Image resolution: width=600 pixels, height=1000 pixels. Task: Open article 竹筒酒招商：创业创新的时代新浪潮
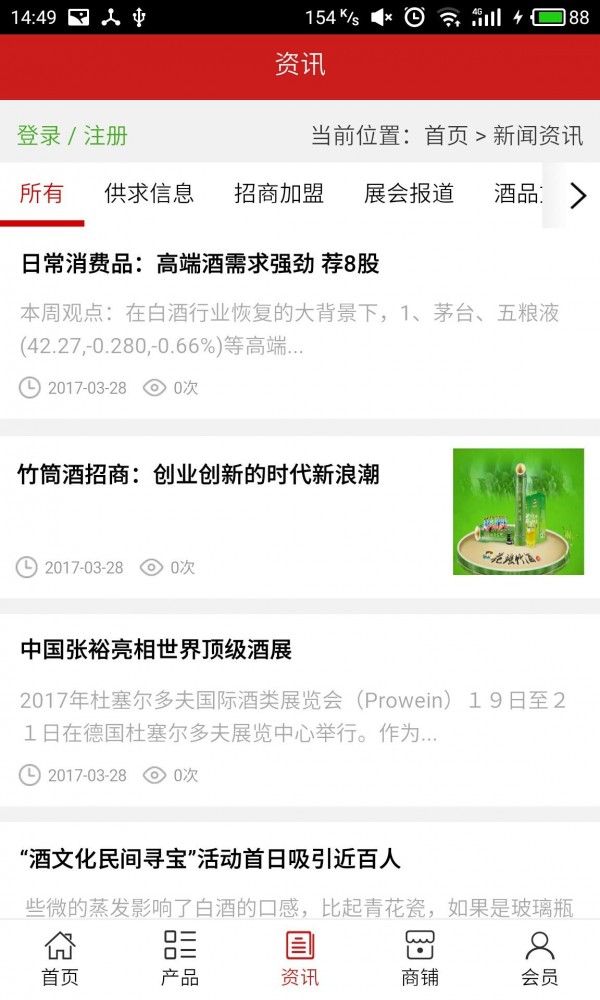click(199, 474)
